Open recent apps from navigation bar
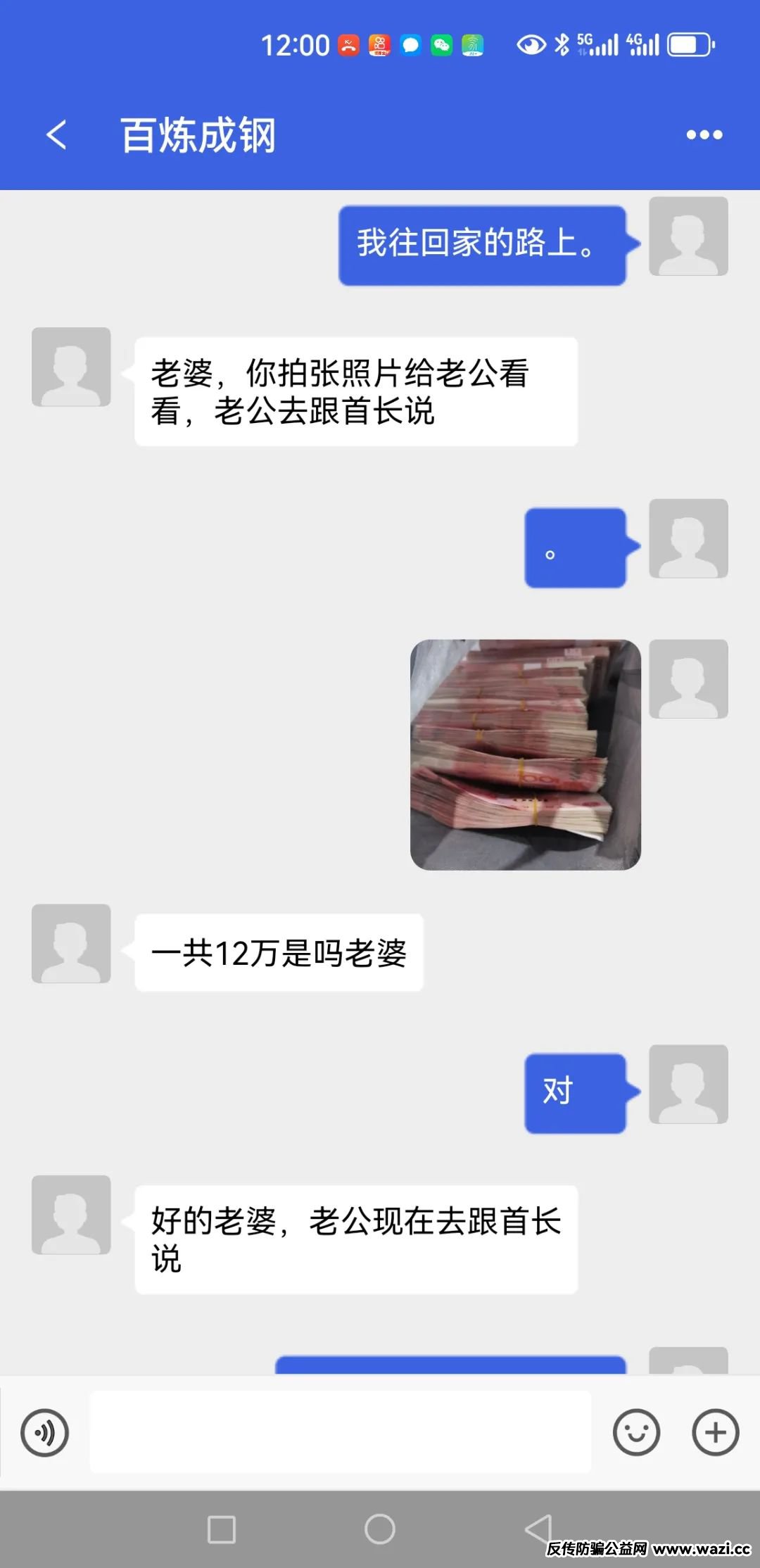Screen dimensions: 760x1568 pos(222,1529)
